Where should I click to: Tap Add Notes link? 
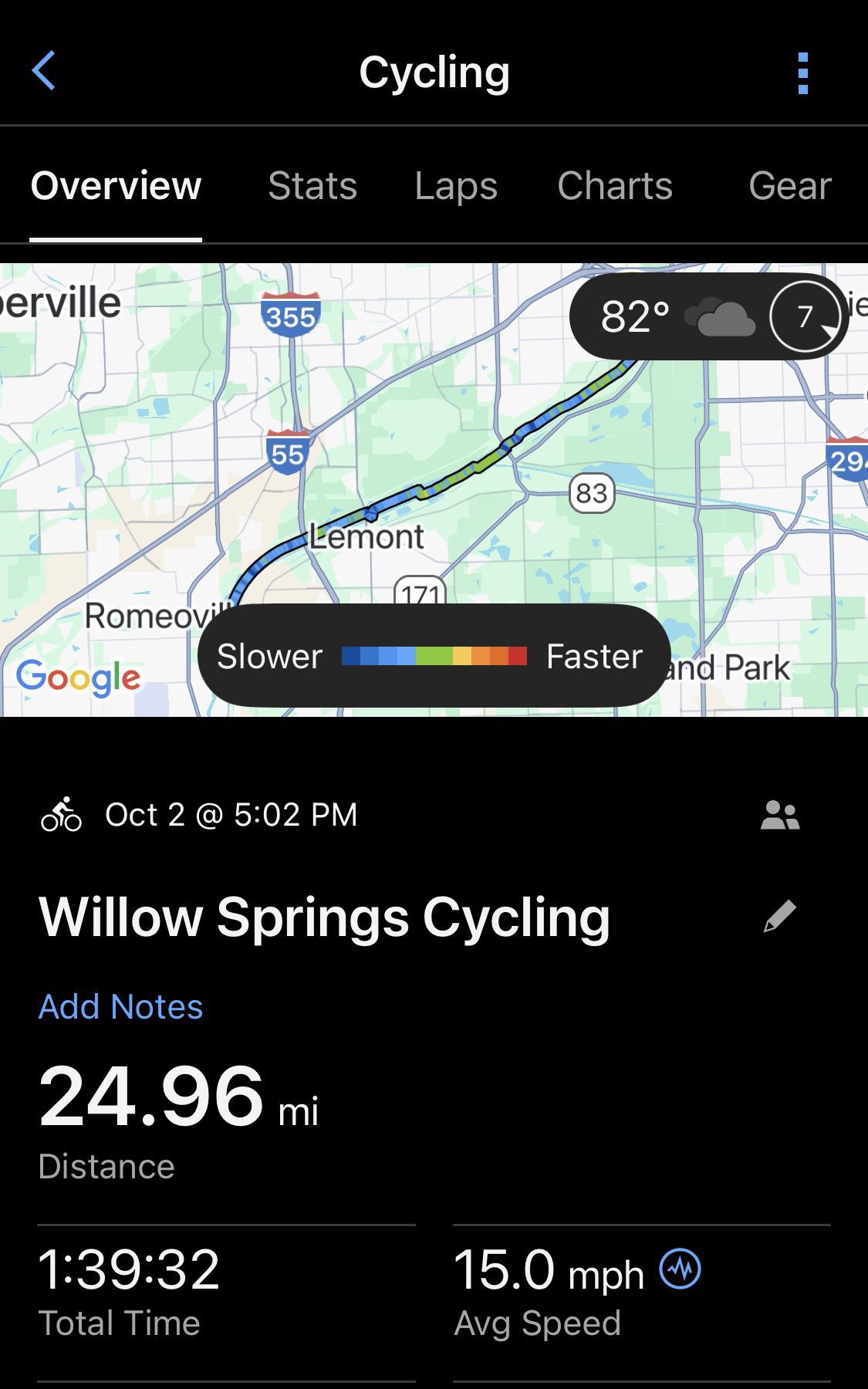(x=120, y=1006)
